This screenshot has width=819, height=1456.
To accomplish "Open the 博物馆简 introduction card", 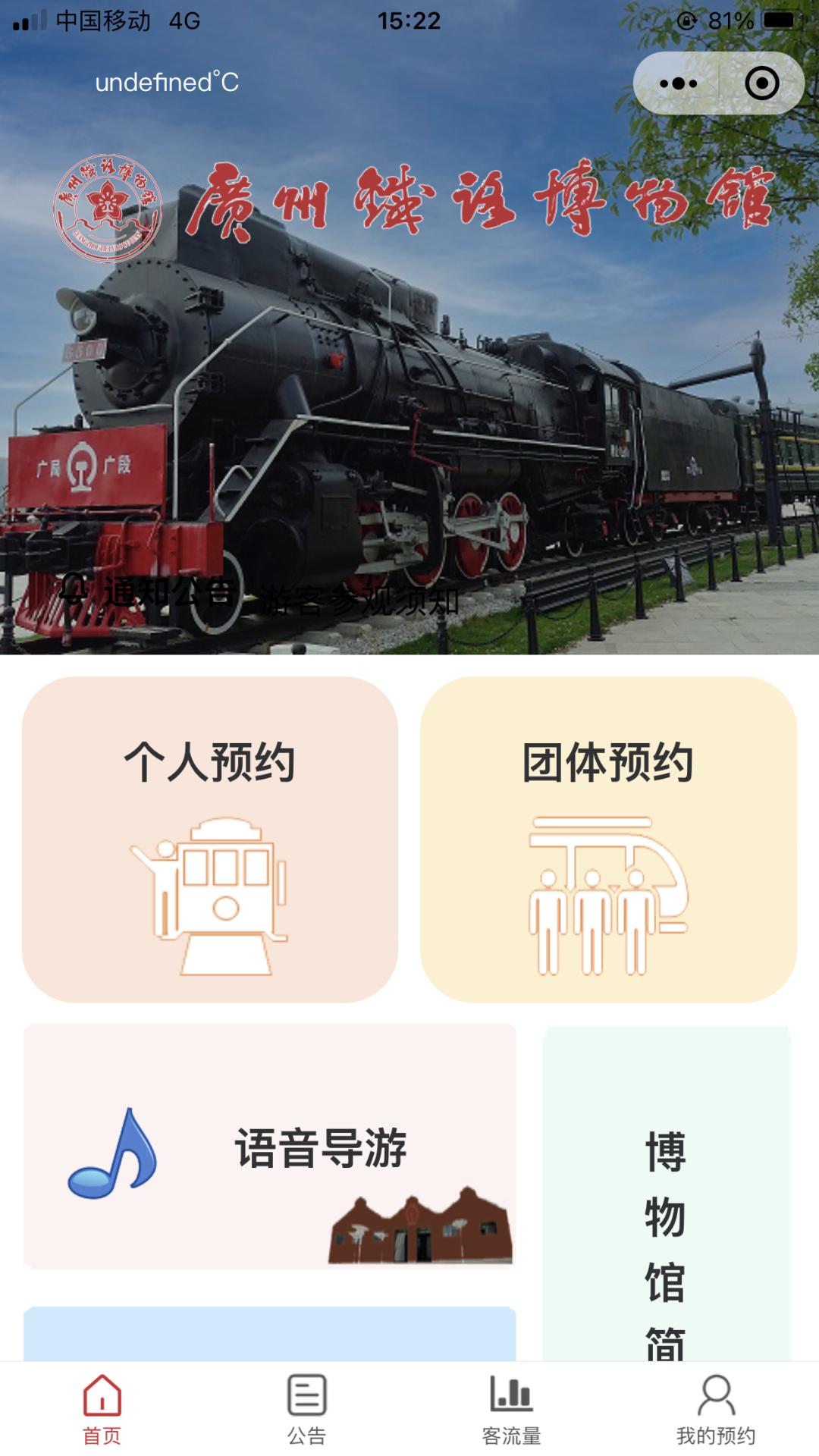I will click(666, 1198).
